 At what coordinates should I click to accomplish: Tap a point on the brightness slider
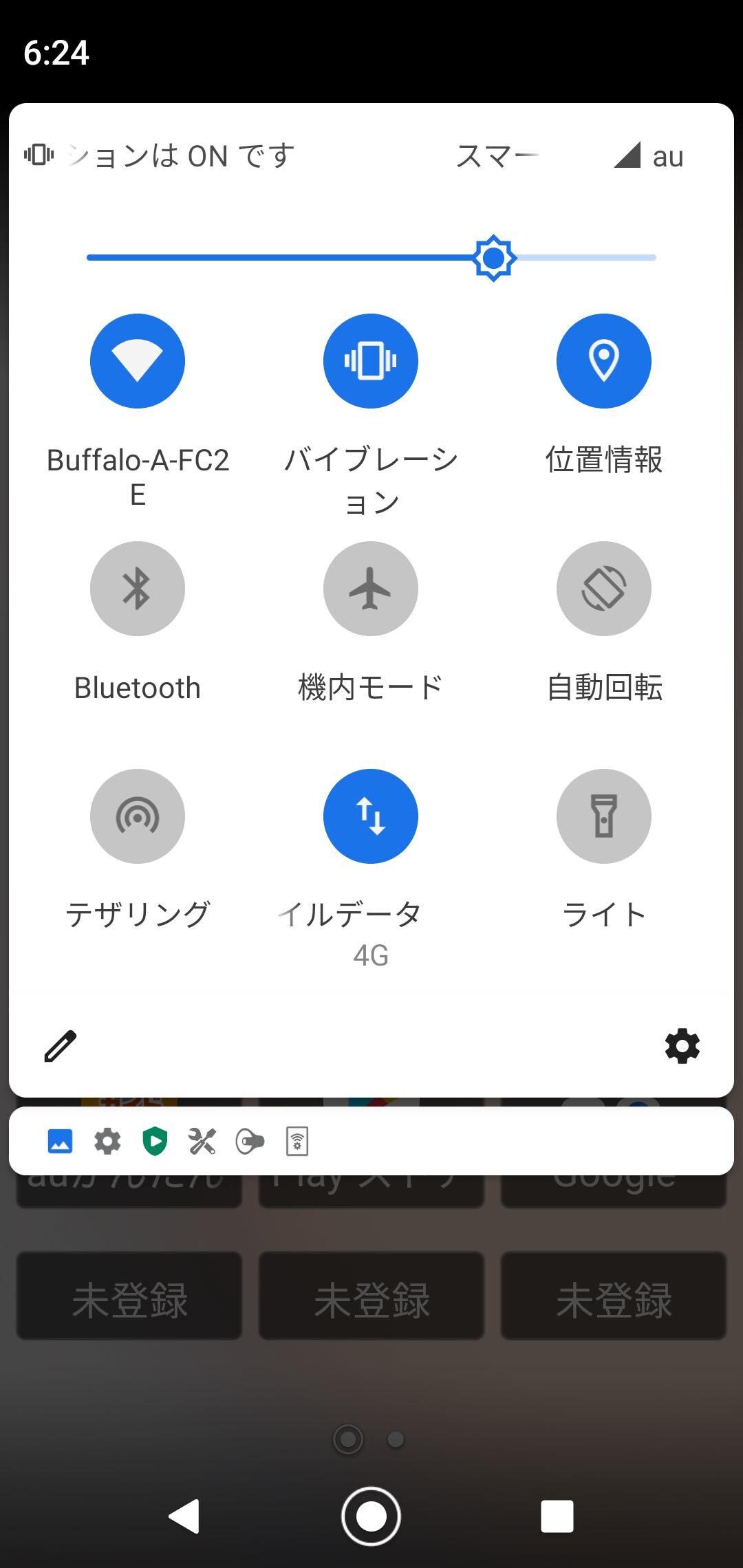point(371,257)
